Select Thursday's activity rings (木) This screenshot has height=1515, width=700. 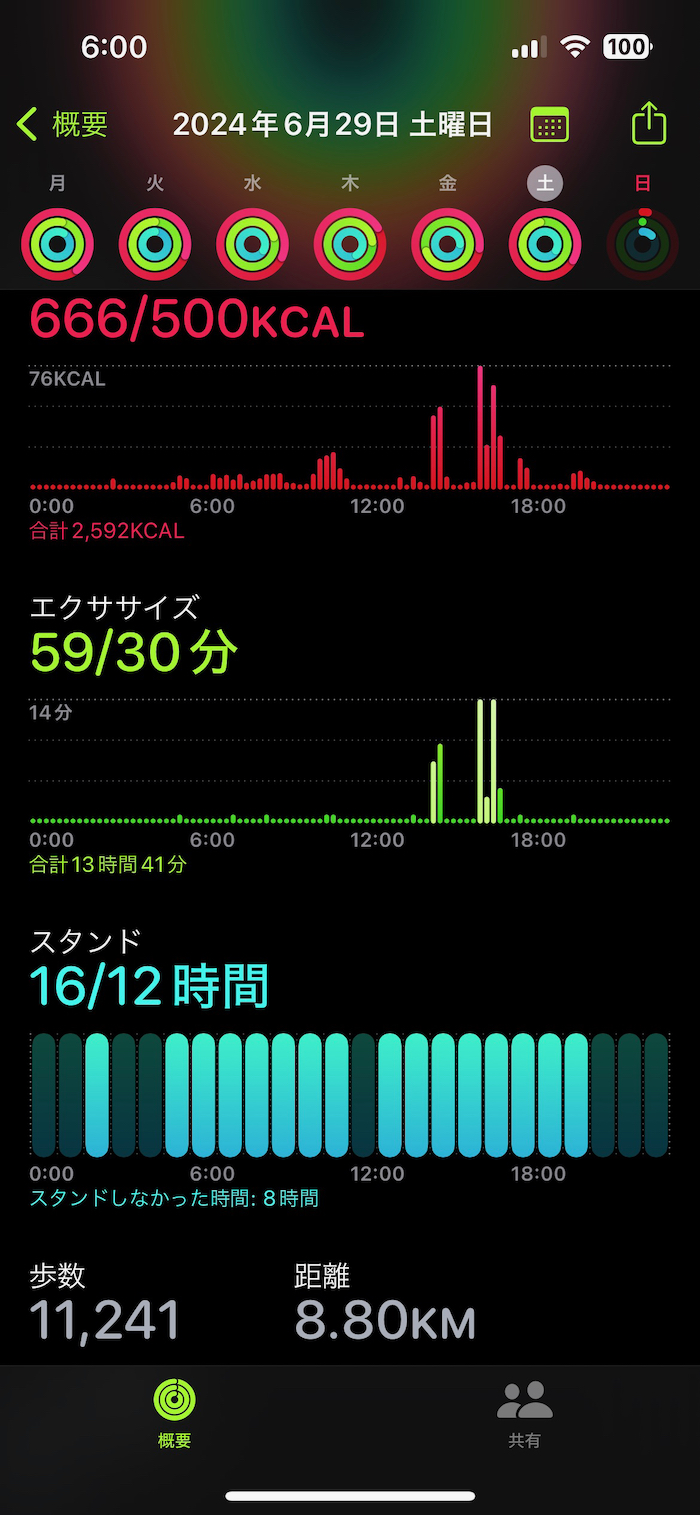(x=350, y=243)
